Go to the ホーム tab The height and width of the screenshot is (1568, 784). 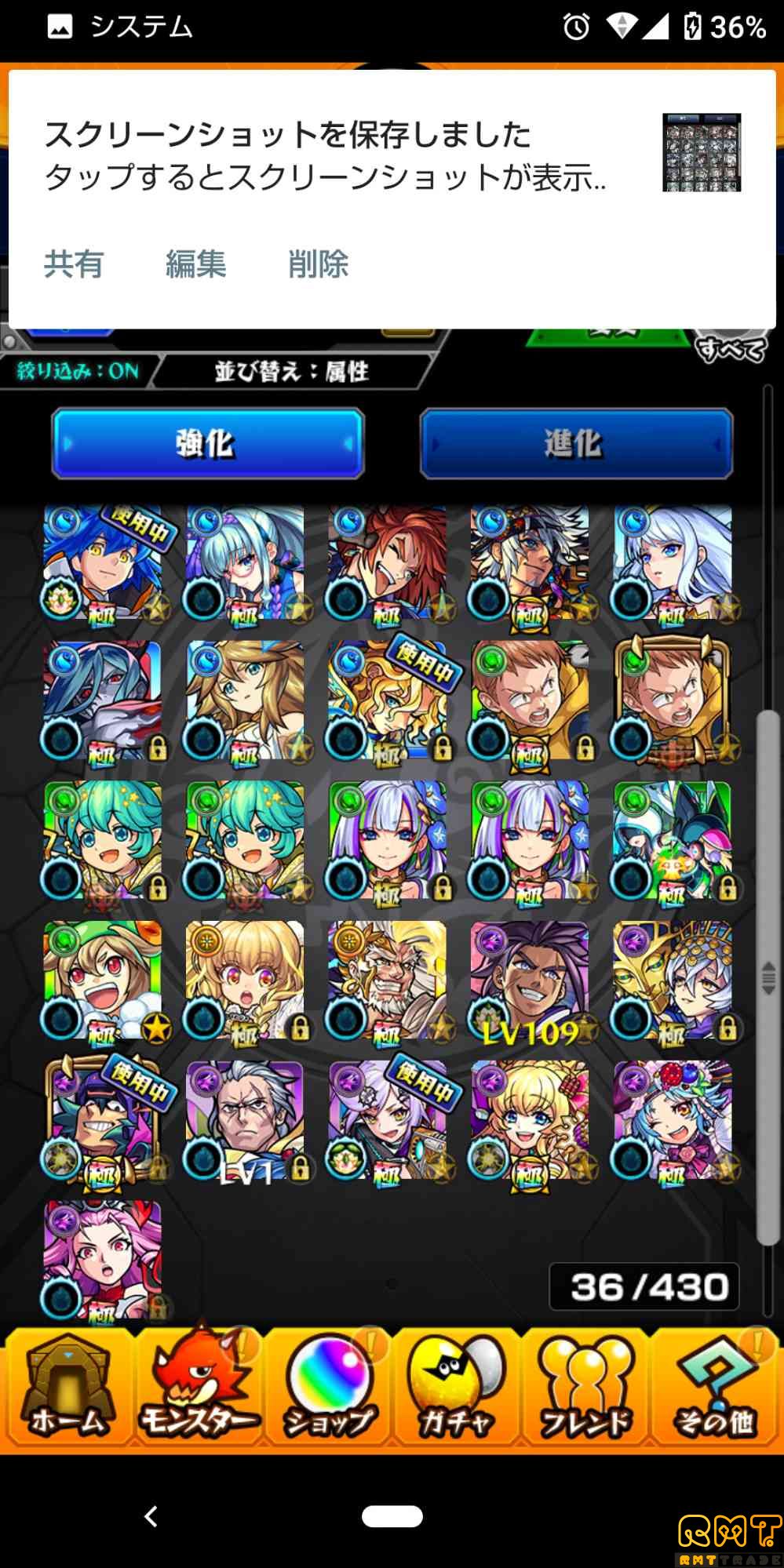67,1390
